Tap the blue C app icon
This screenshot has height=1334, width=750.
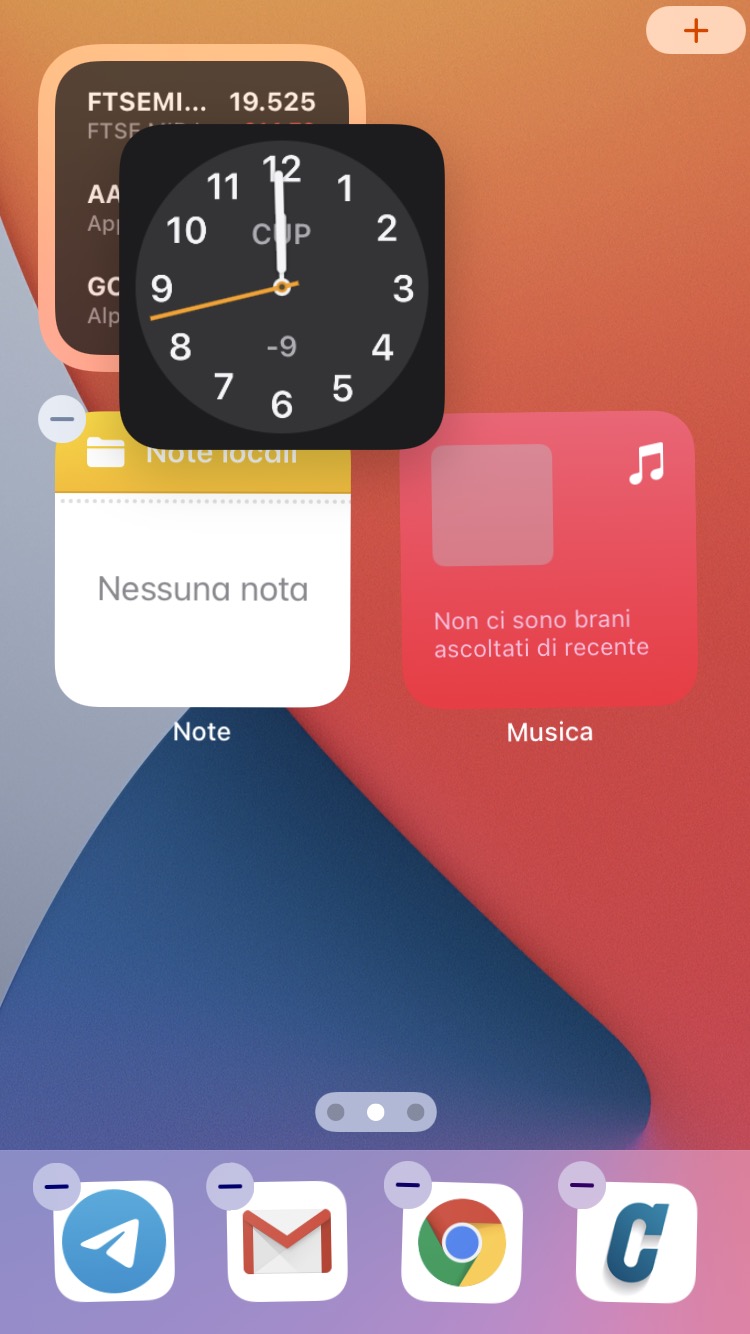tap(637, 1243)
